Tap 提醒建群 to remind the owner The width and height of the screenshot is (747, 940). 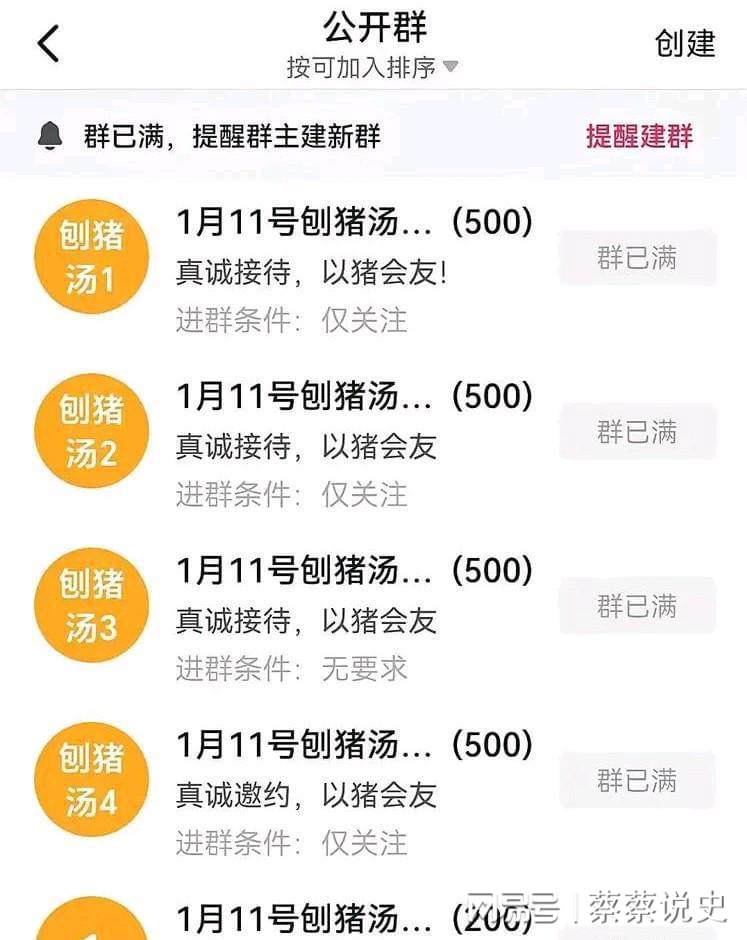click(639, 136)
